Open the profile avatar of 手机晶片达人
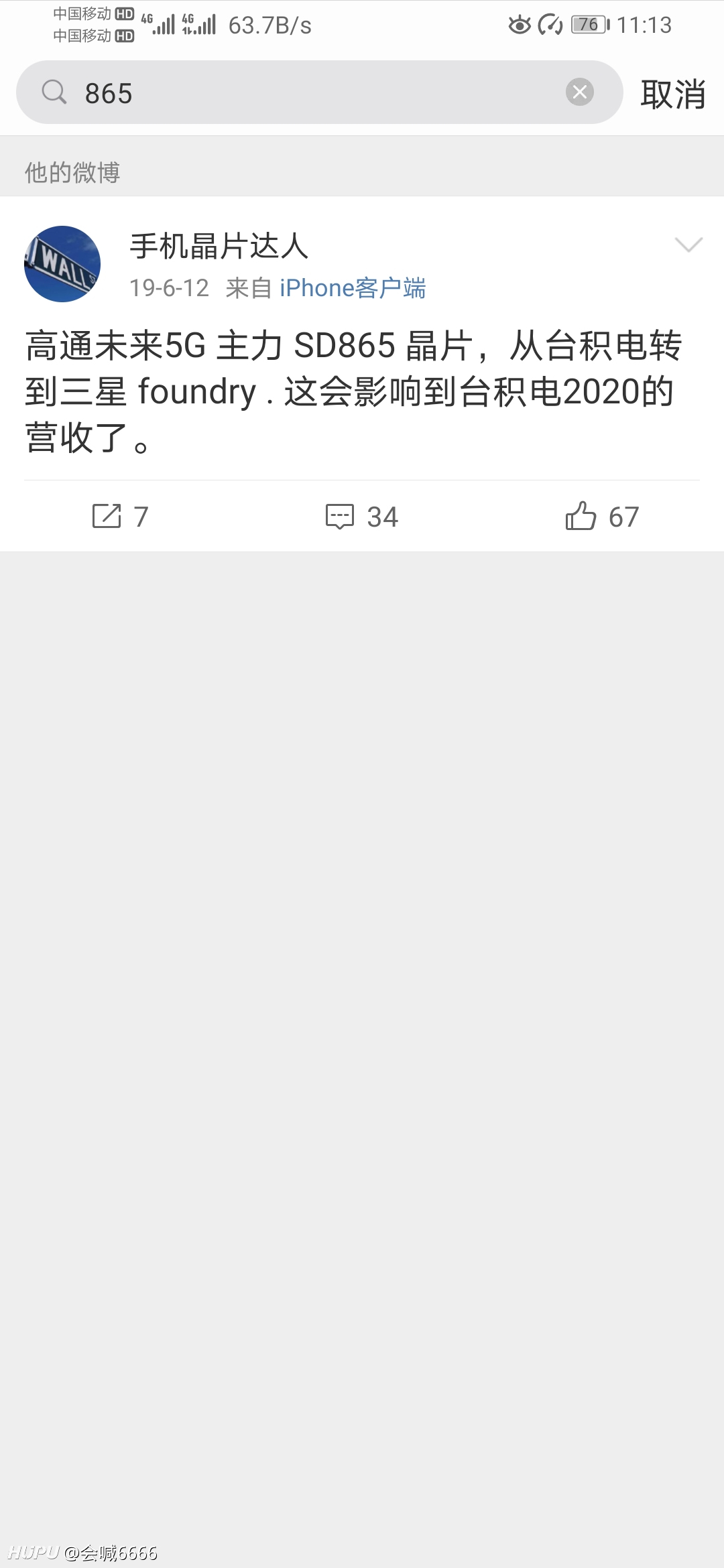This screenshot has height=1568, width=724. click(62, 264)
